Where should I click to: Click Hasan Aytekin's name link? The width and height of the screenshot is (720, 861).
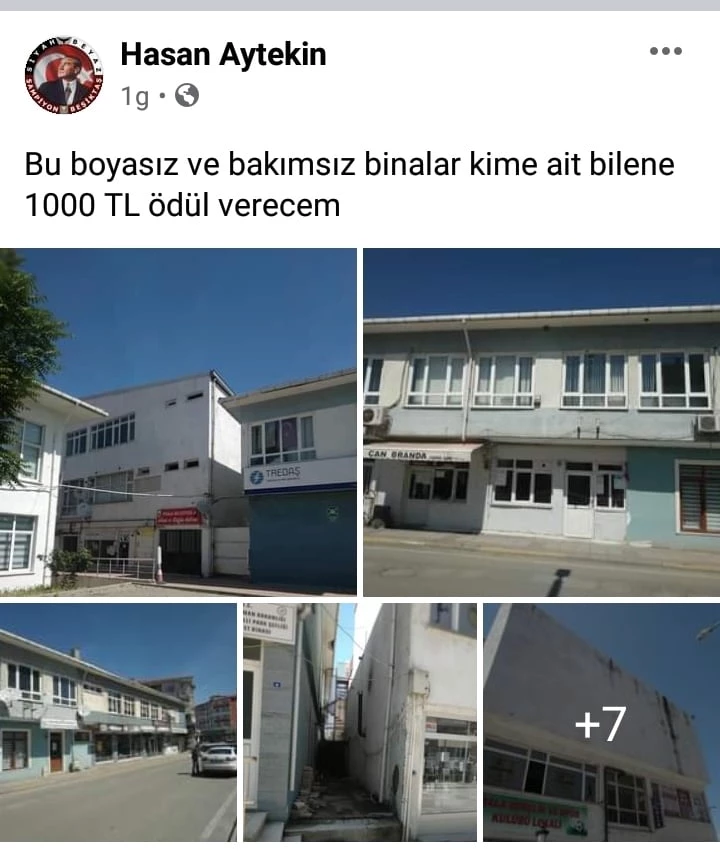click(222, 56)
